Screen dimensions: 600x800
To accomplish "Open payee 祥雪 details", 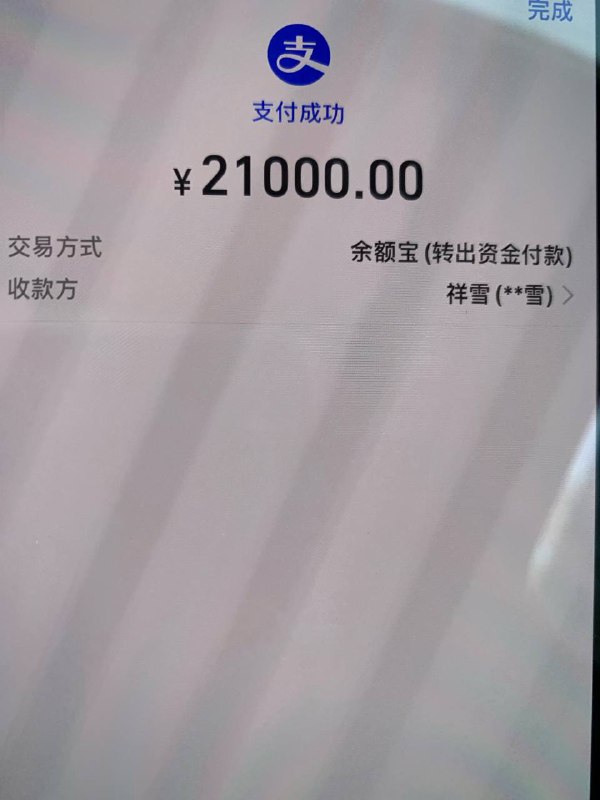I will [x=508, y=294].
